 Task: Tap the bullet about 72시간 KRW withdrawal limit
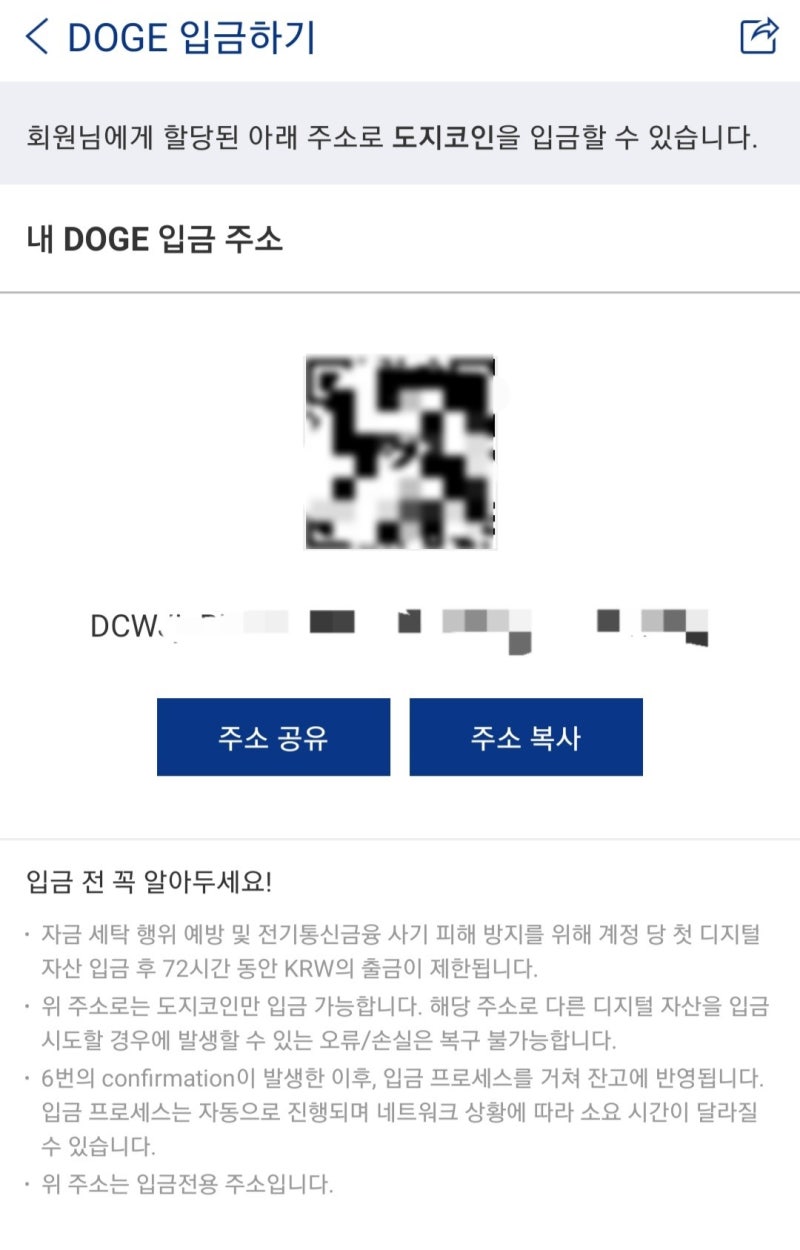(400, 950)
